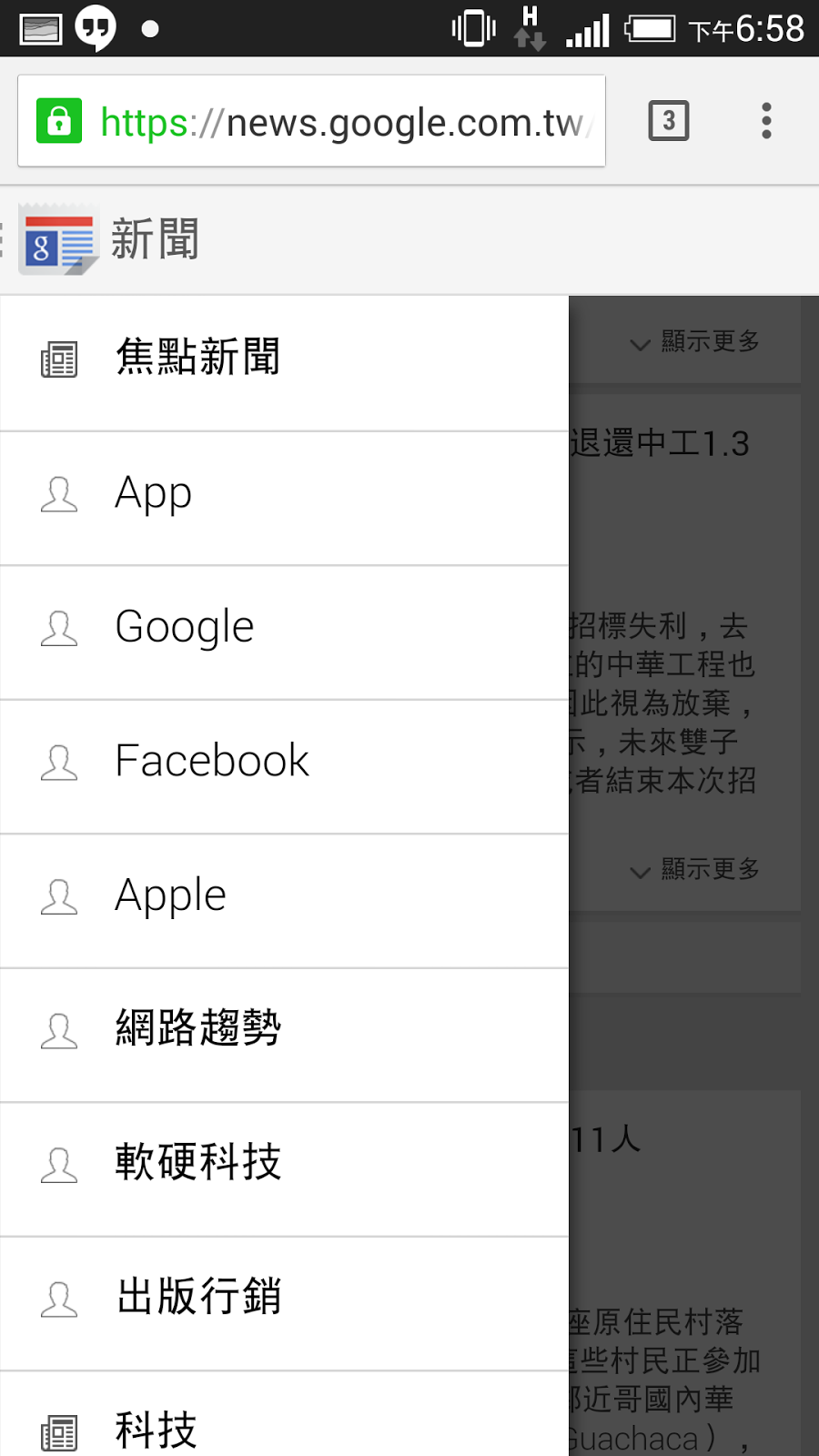View the 出版行銷 section

(x=197, y=1298)
